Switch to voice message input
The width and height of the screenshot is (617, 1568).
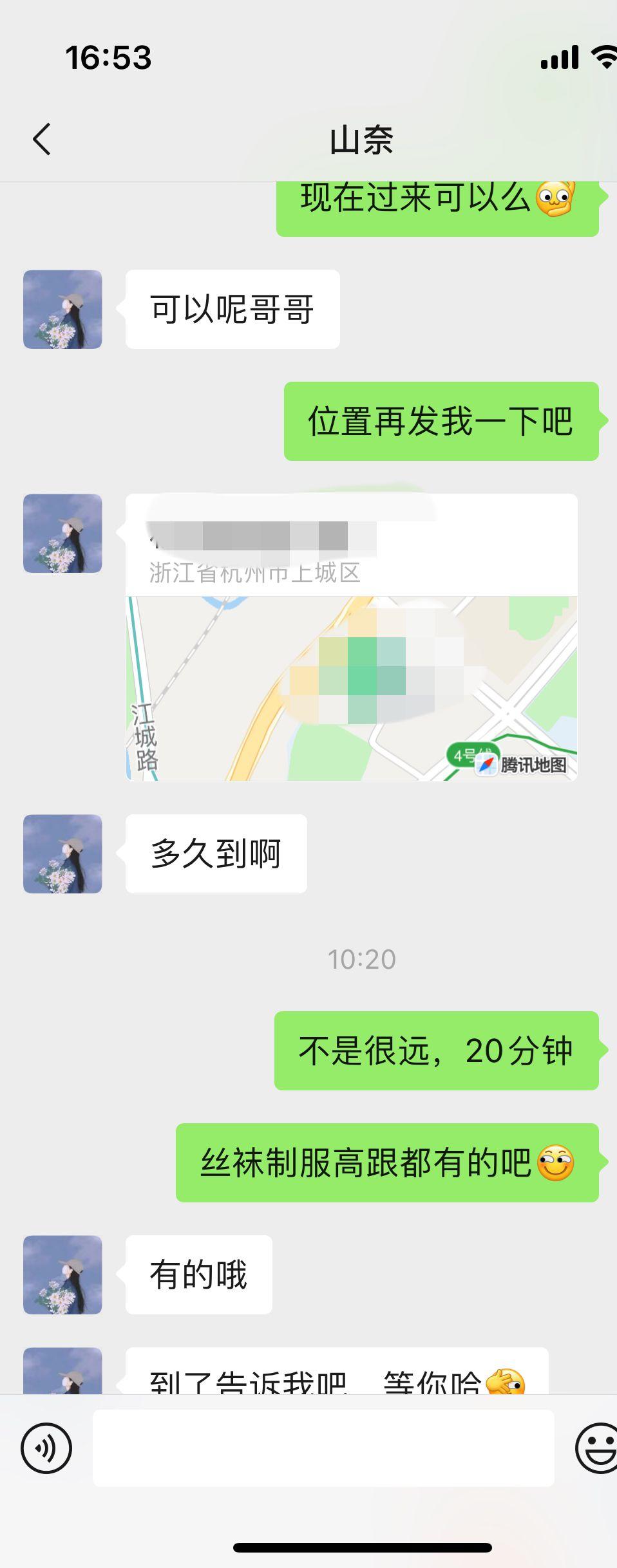[x=46, y=1448]
